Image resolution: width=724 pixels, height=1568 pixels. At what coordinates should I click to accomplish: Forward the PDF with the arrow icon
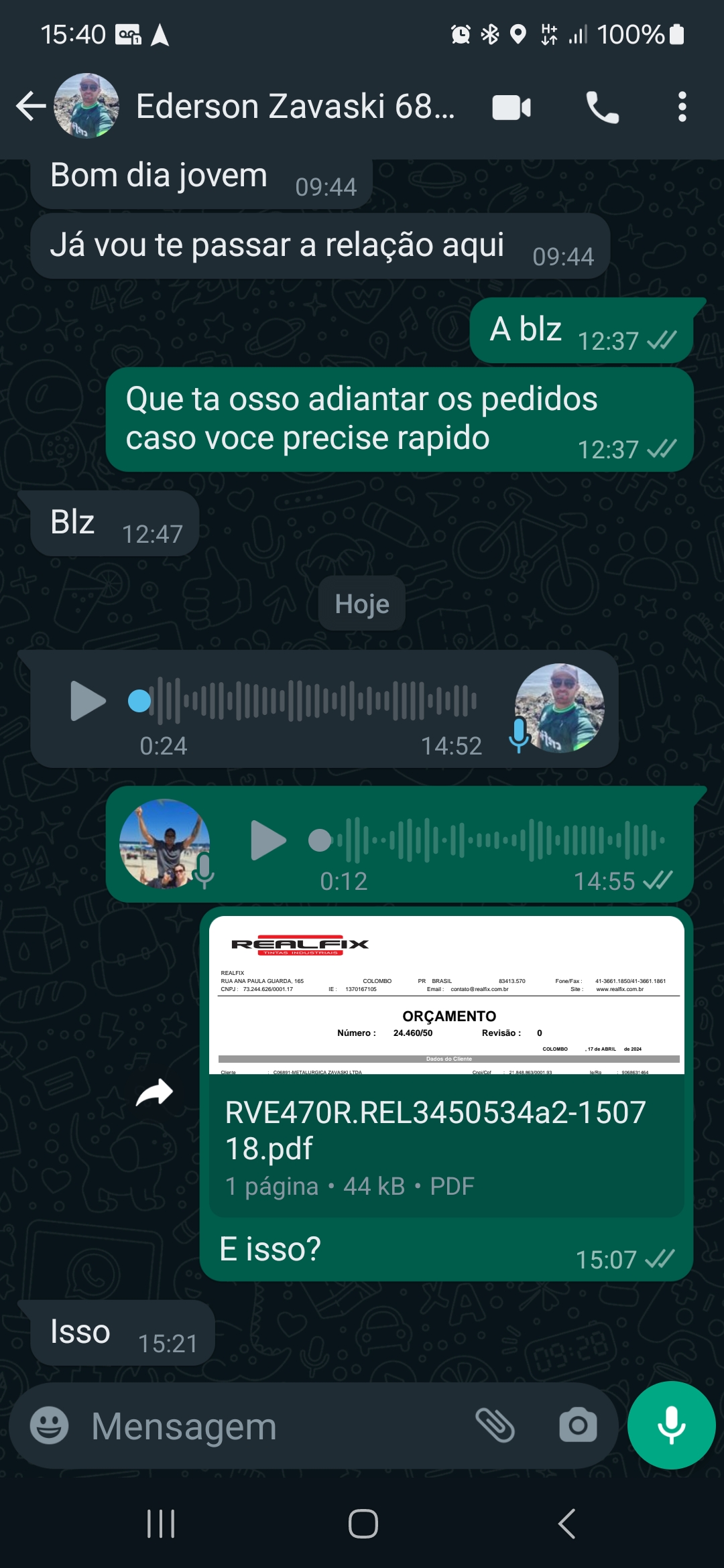(154, 1093)
